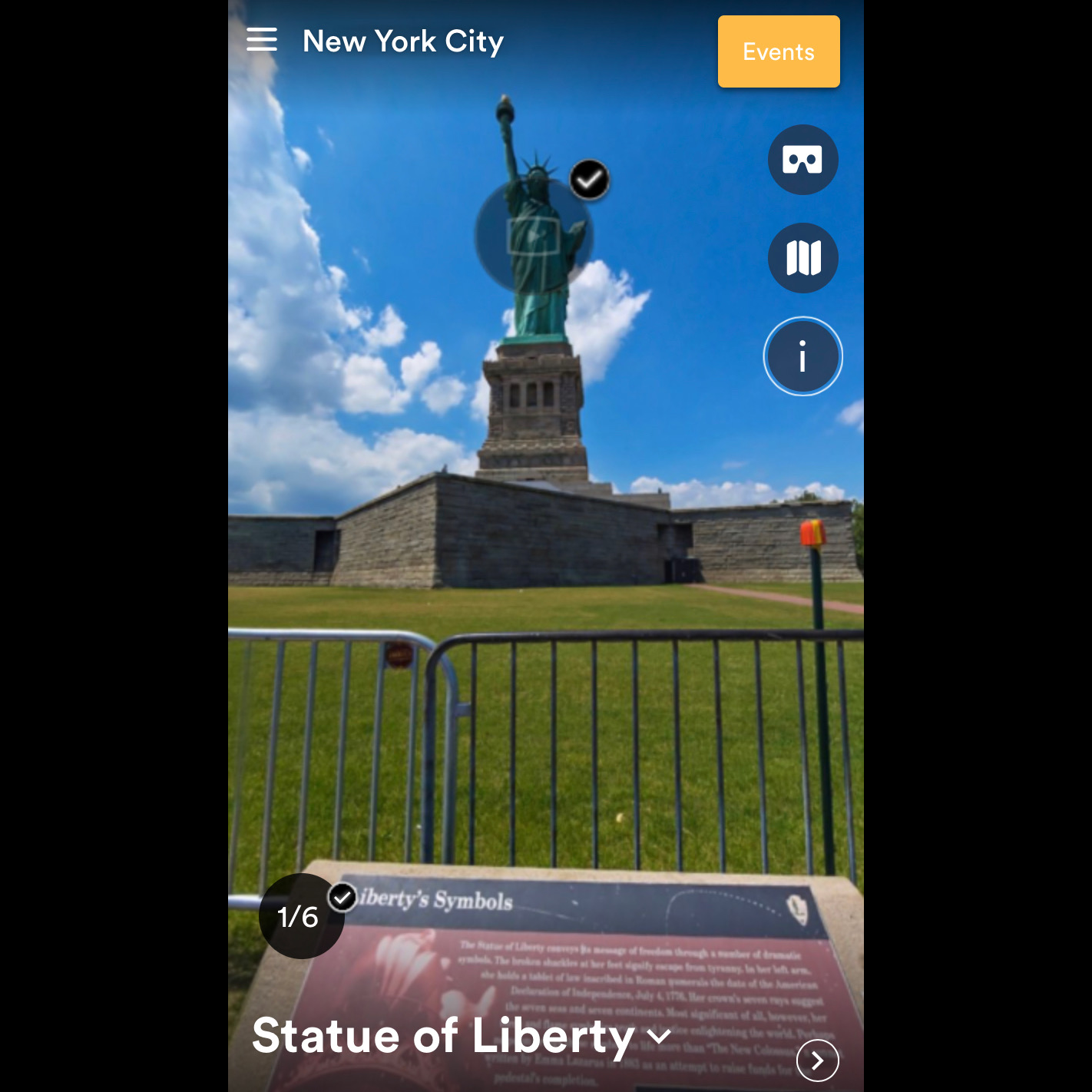Open the Events button
Screen dimensions: 1092x1092
point(778,51)
